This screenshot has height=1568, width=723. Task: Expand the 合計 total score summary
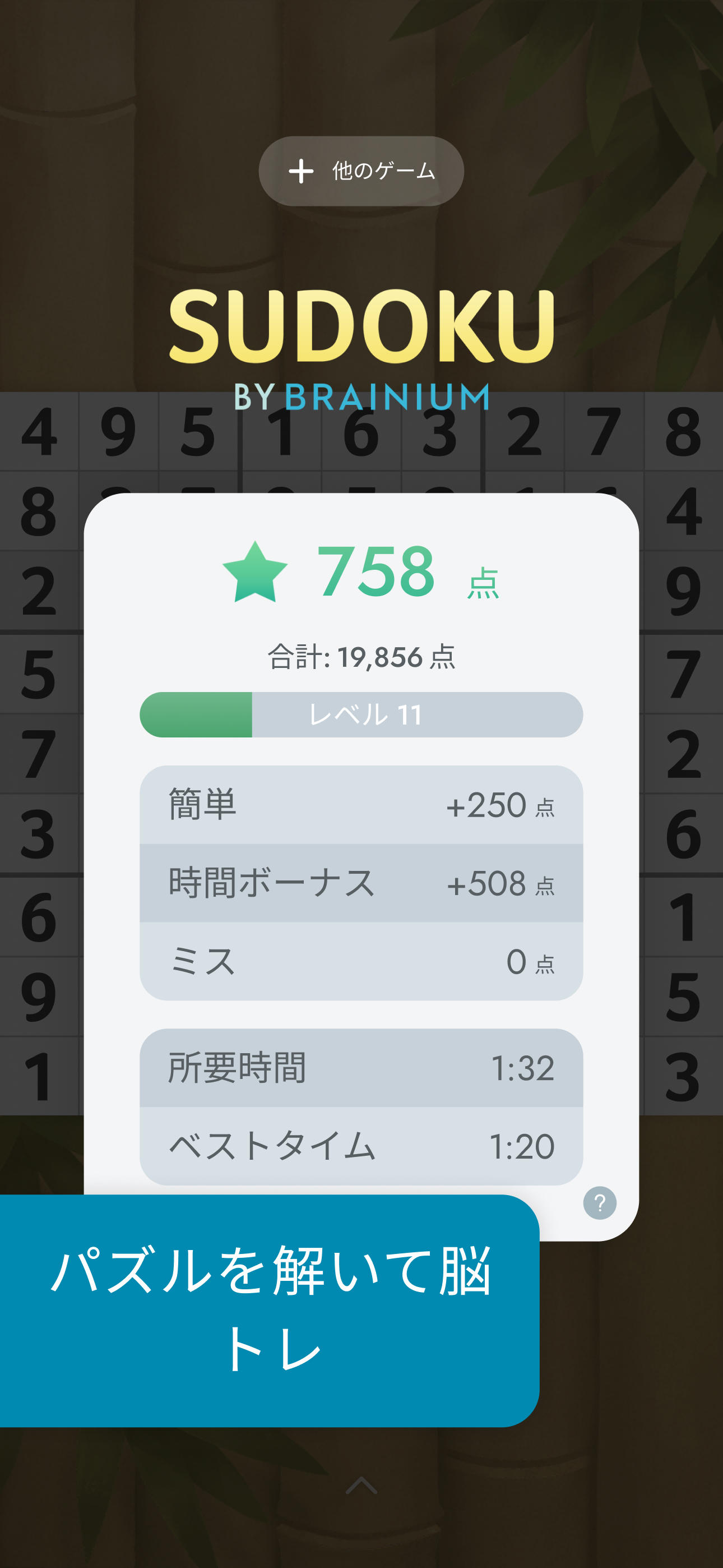point(361,656)
